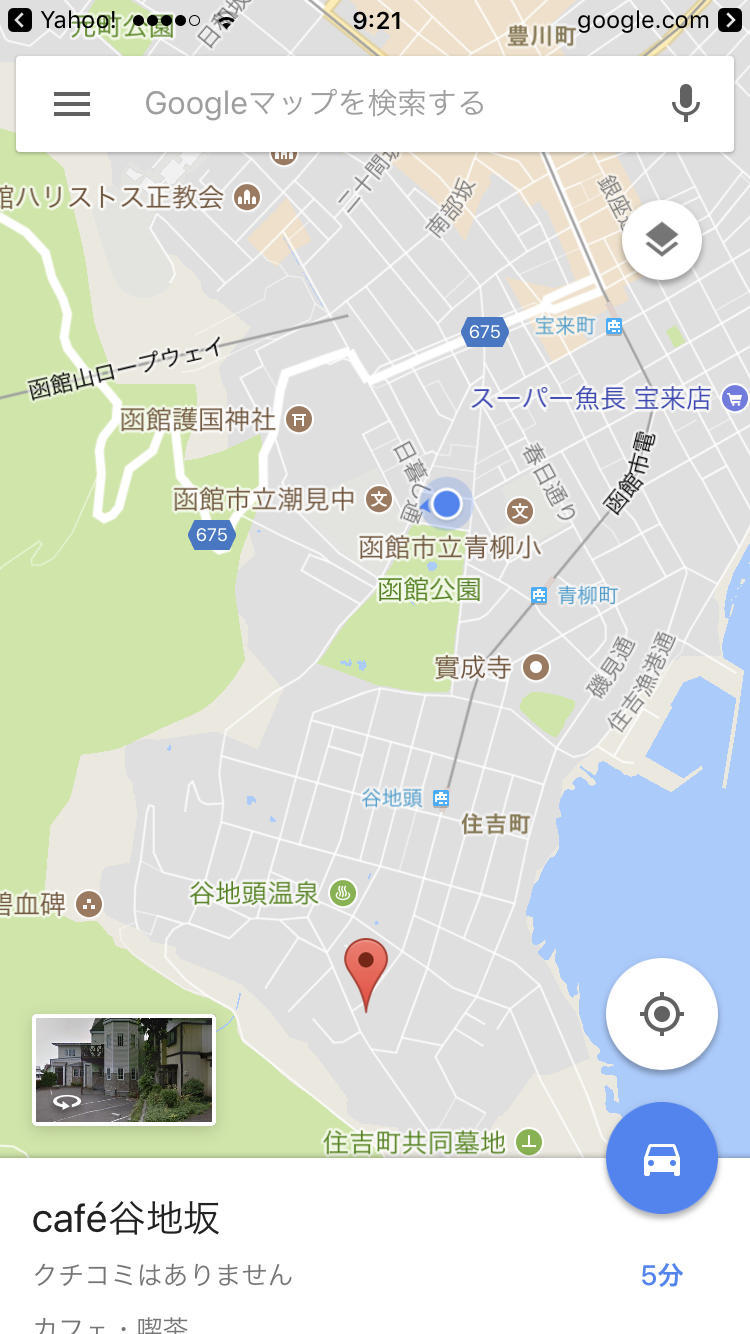Tap the 函館護国神社 shrine marker
This screenshot has width=750, height=1334.
click(x=298, y=418)
